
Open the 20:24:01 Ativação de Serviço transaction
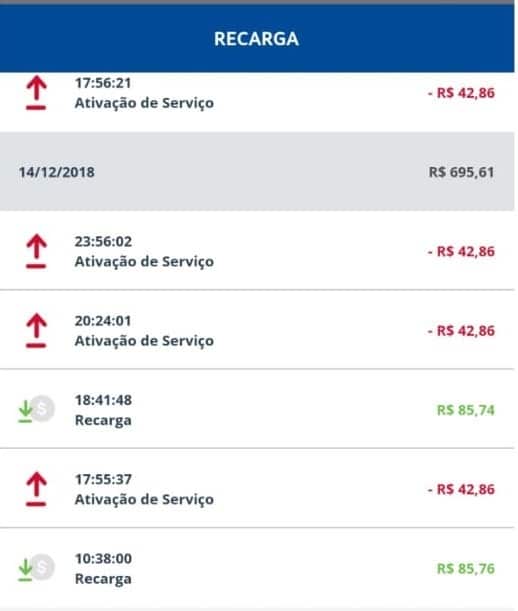coord(257,330)
